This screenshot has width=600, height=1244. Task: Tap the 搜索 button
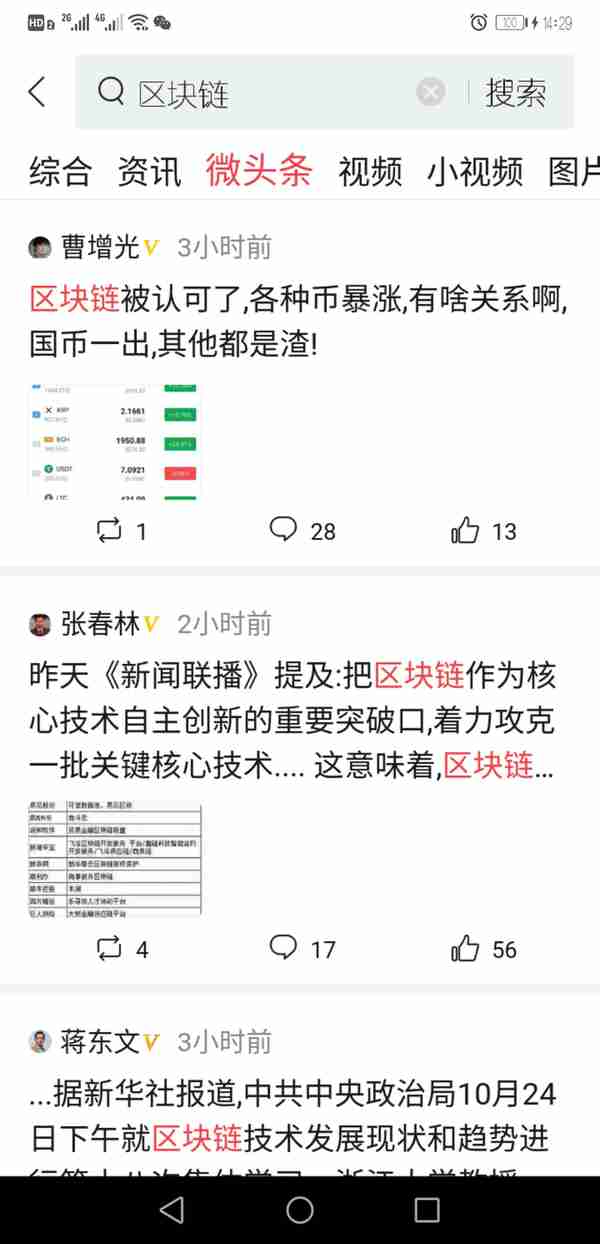516,93
